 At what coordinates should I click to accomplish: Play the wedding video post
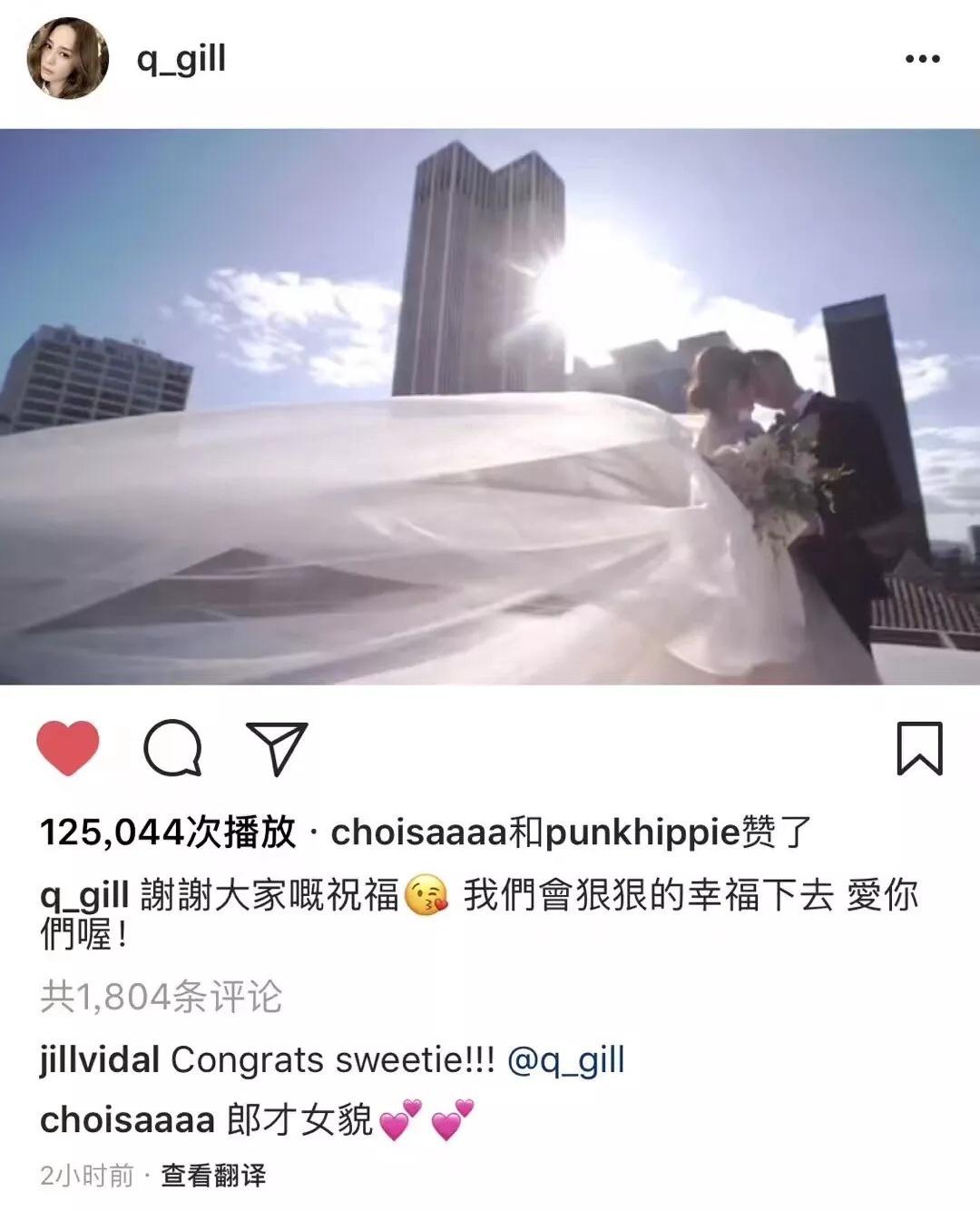click(x=490, y=407)
